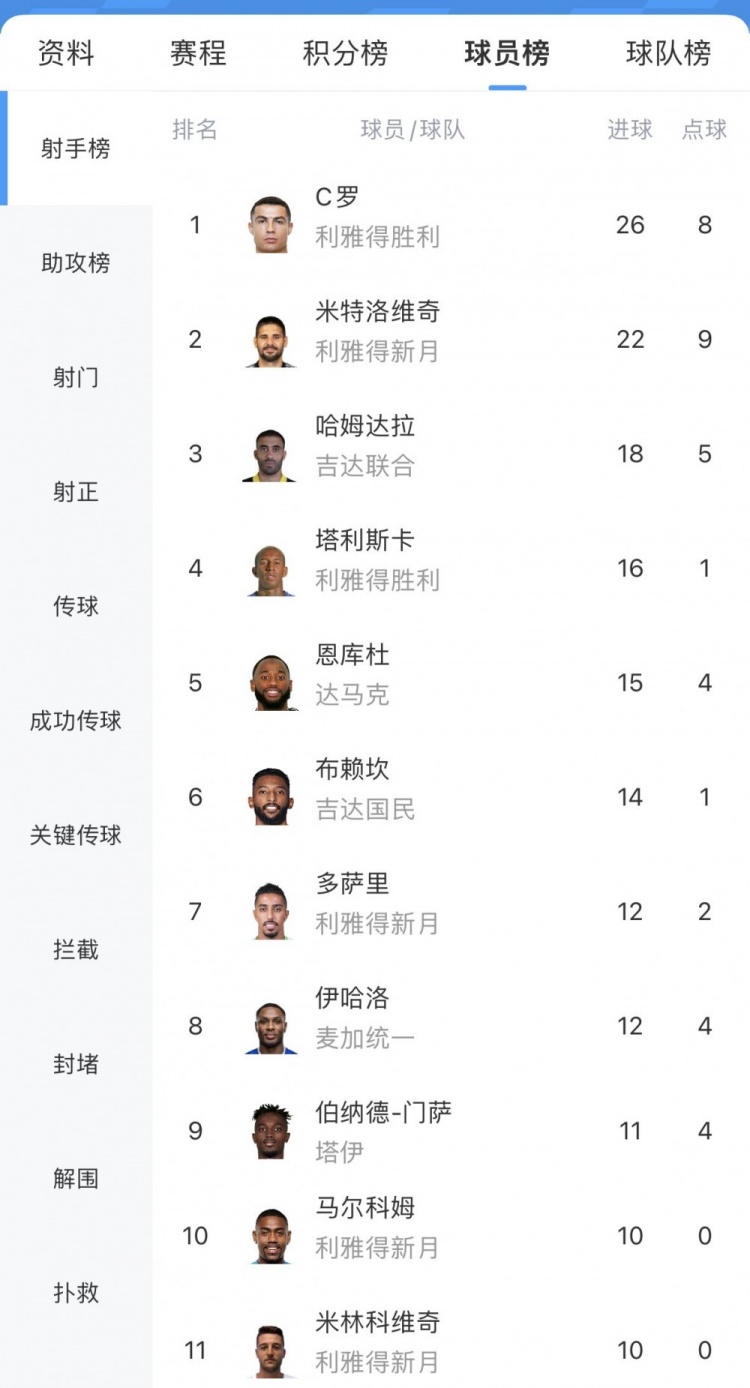
Task: Select 成功传球 category
Action: [x=76, y=721]
